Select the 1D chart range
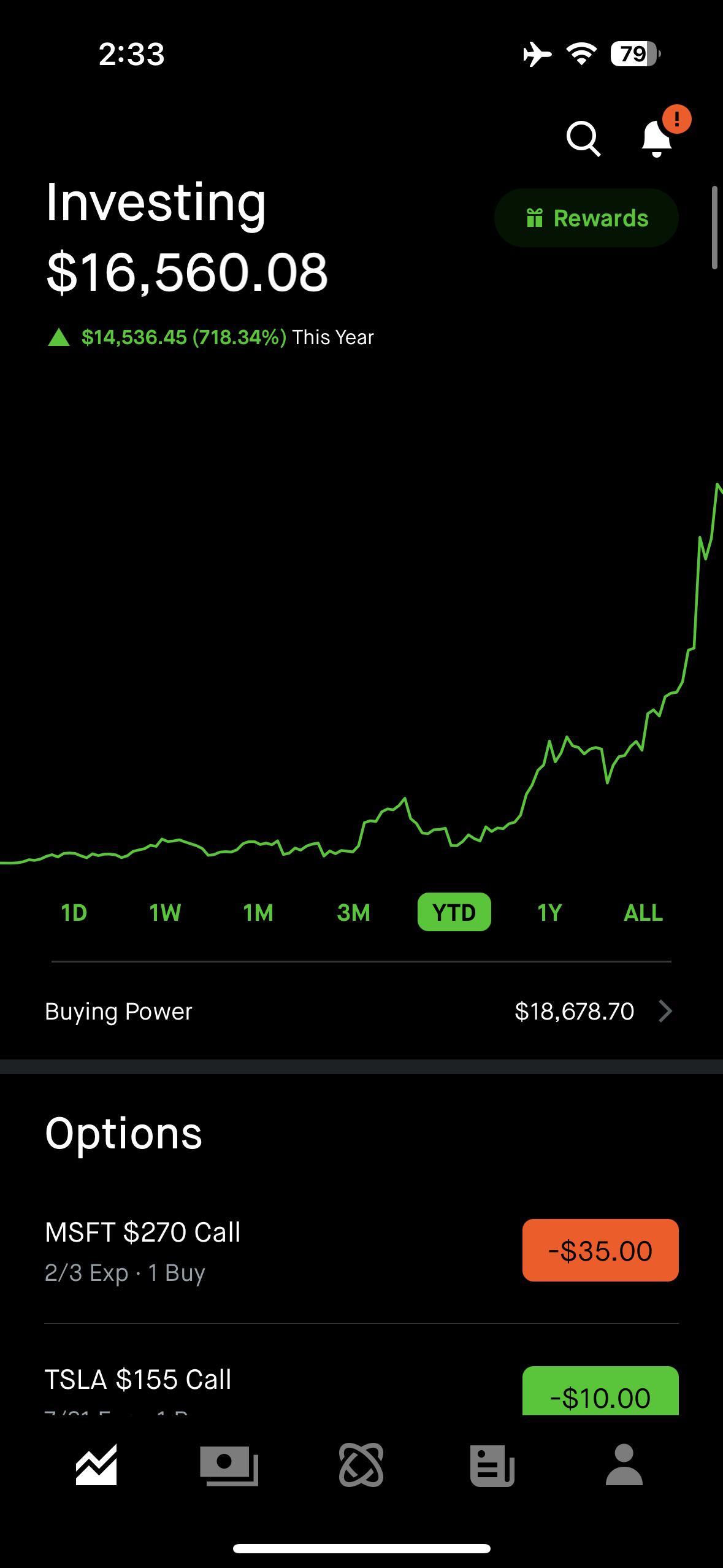 pos(74,913)
